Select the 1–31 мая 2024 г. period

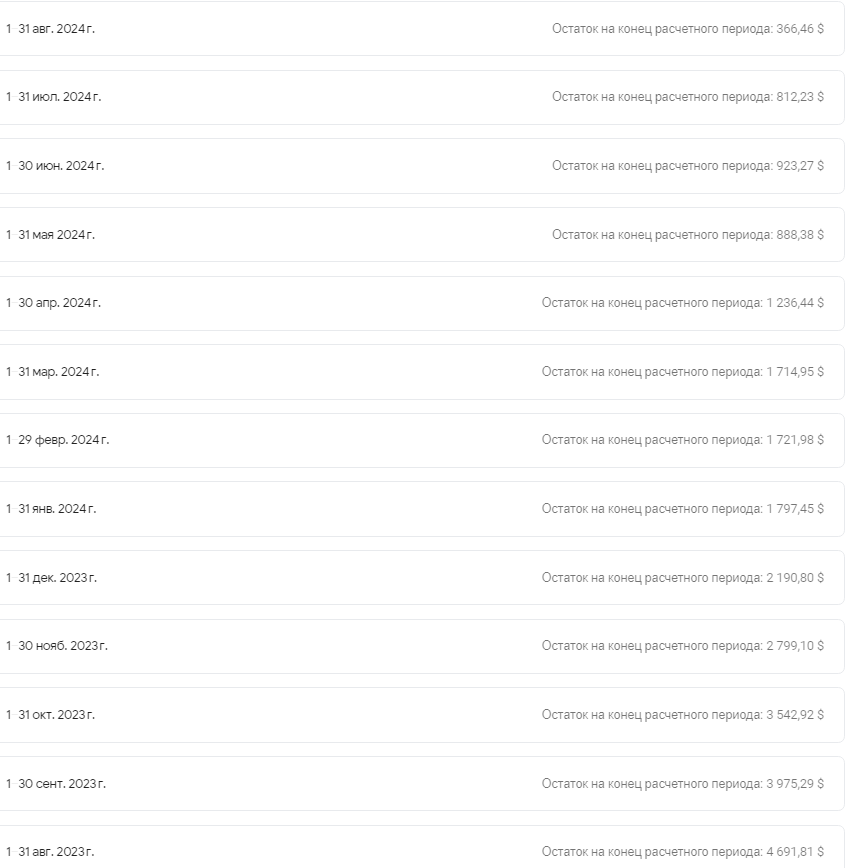(x=421, y=234)
